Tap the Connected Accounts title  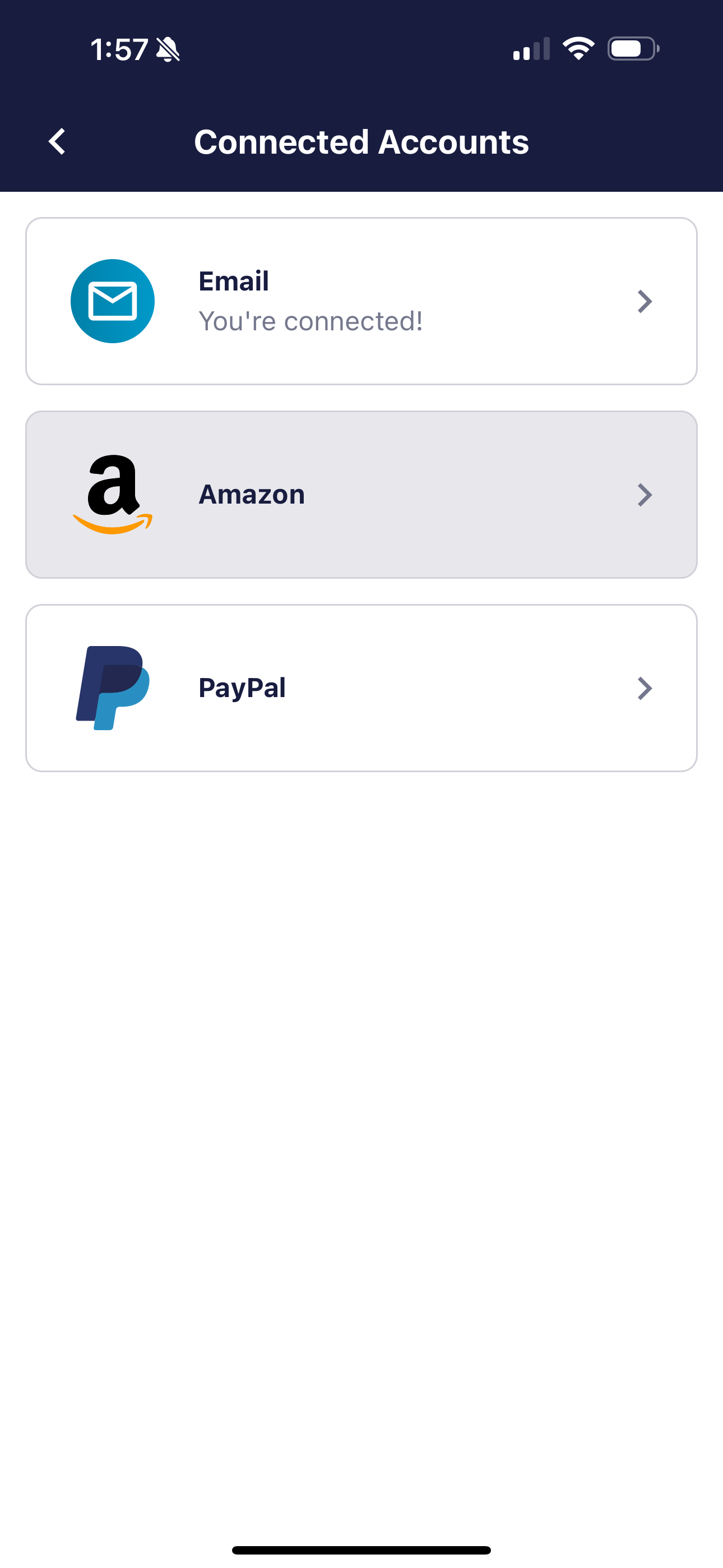point(361,141)
